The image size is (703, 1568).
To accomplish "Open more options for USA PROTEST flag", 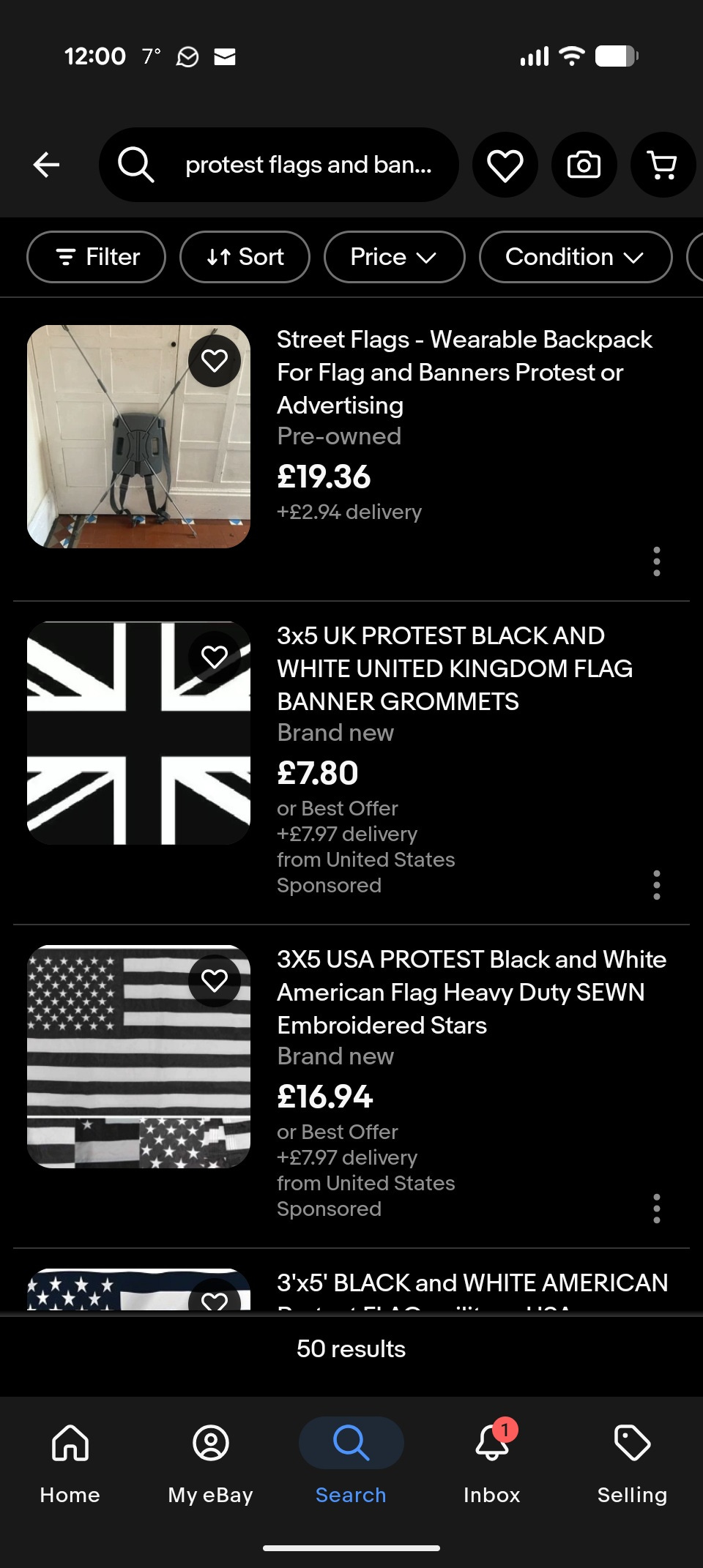I will (x=657, y=1209).
